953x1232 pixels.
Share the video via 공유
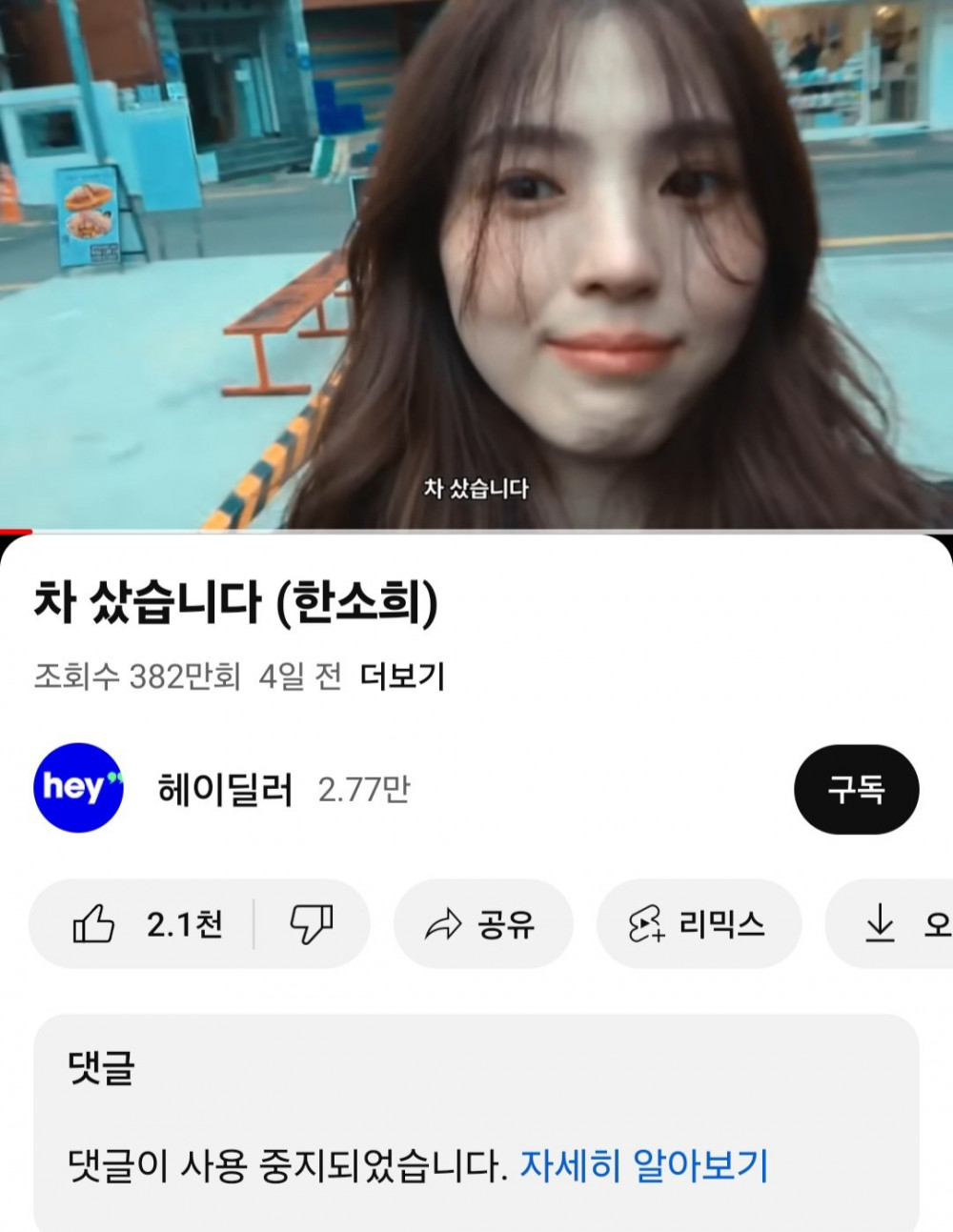point(482,924)
